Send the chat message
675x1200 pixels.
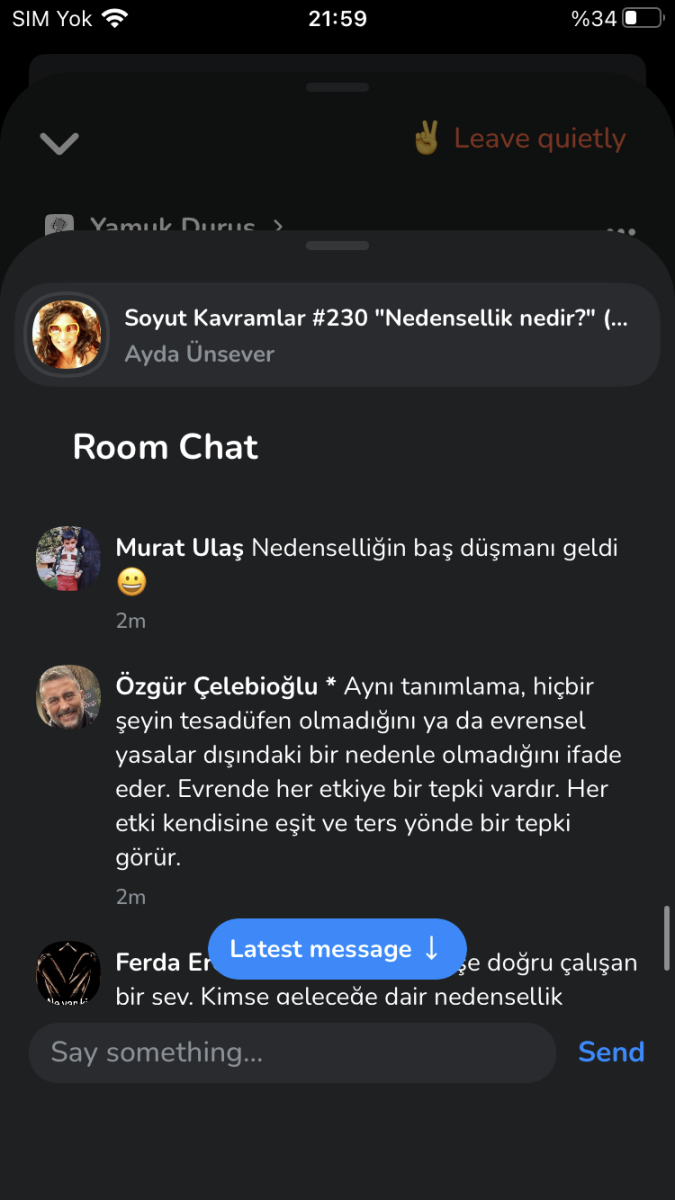click(x=610, y=1052)
